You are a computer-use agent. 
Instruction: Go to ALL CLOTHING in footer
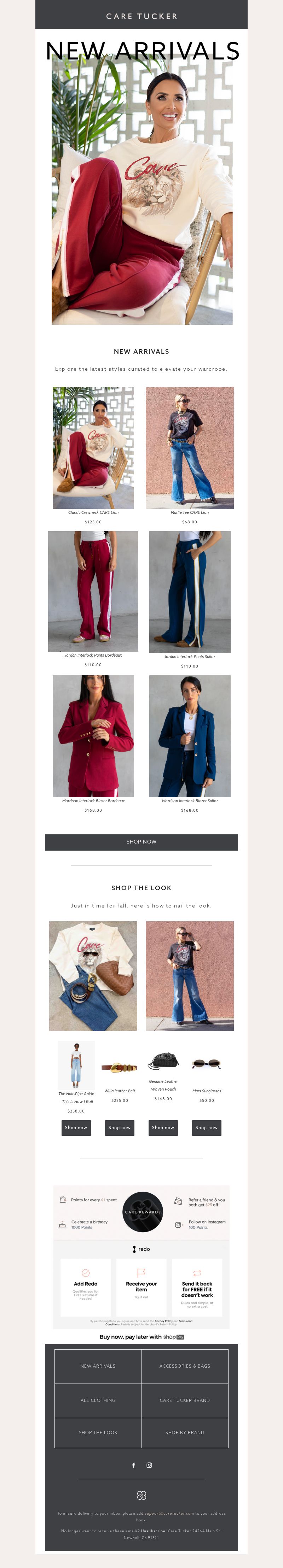point(98,1400)
